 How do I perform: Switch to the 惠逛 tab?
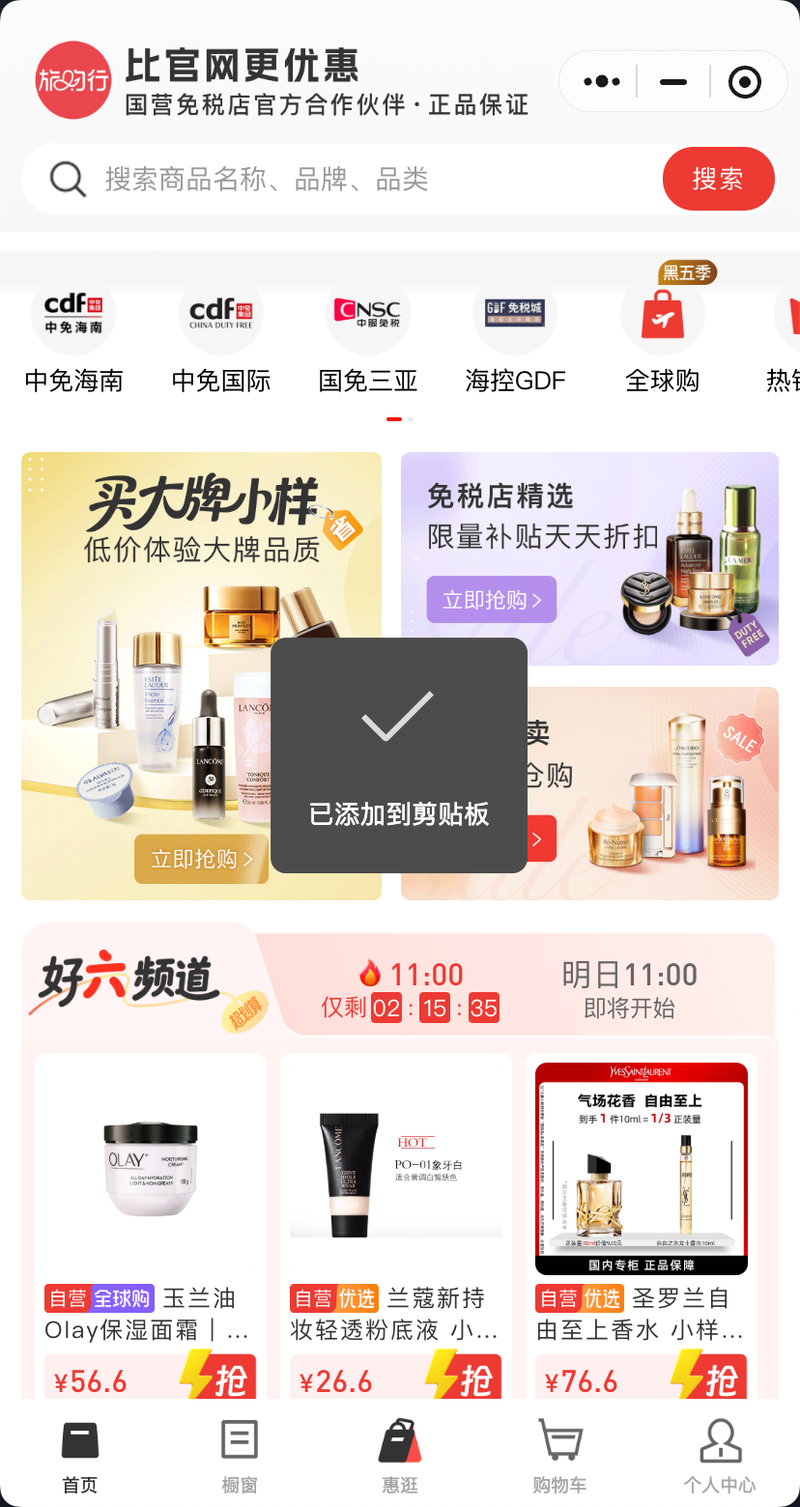[x=399, y=1455]
